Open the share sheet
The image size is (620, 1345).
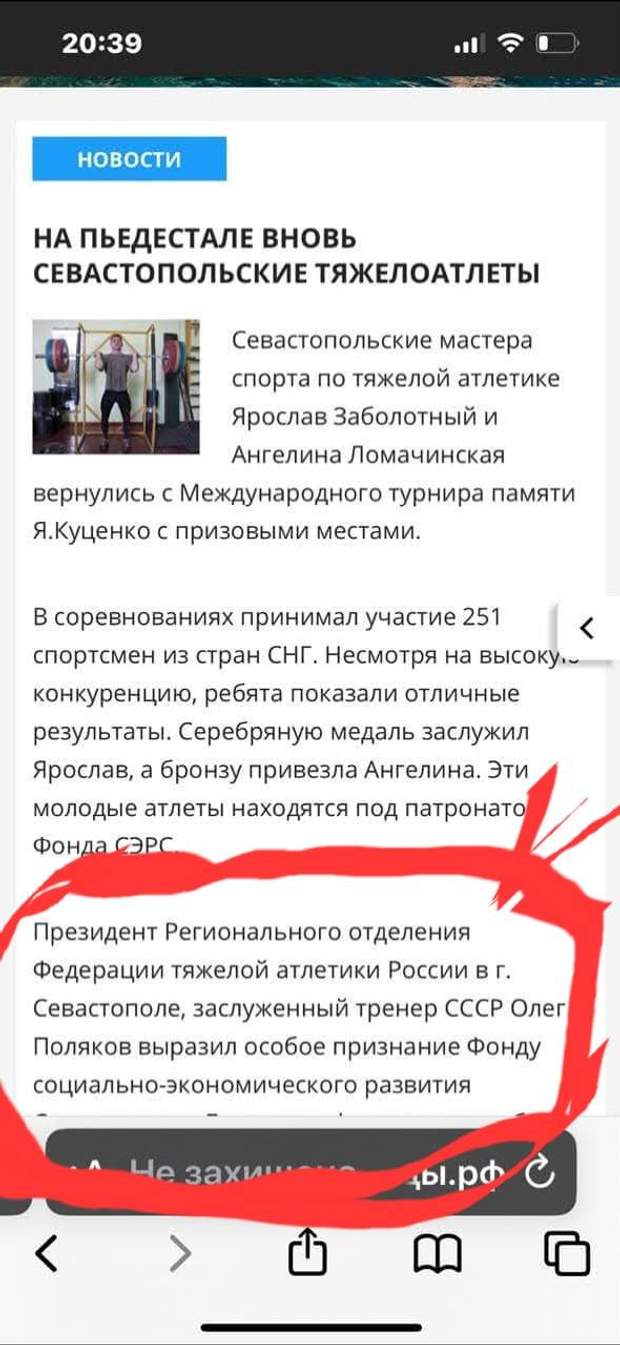(308, 1251)
